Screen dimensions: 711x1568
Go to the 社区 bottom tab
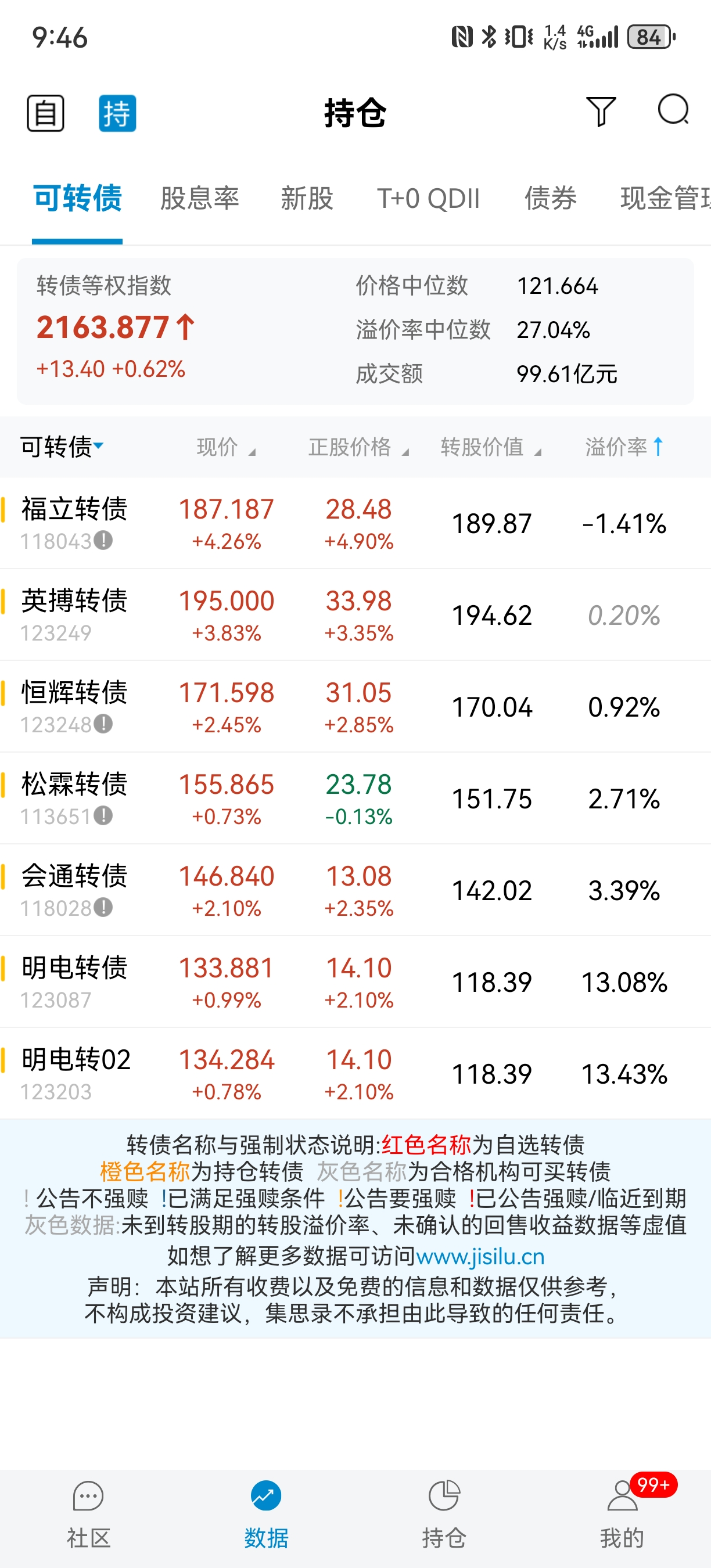[x=89, y=1515]
